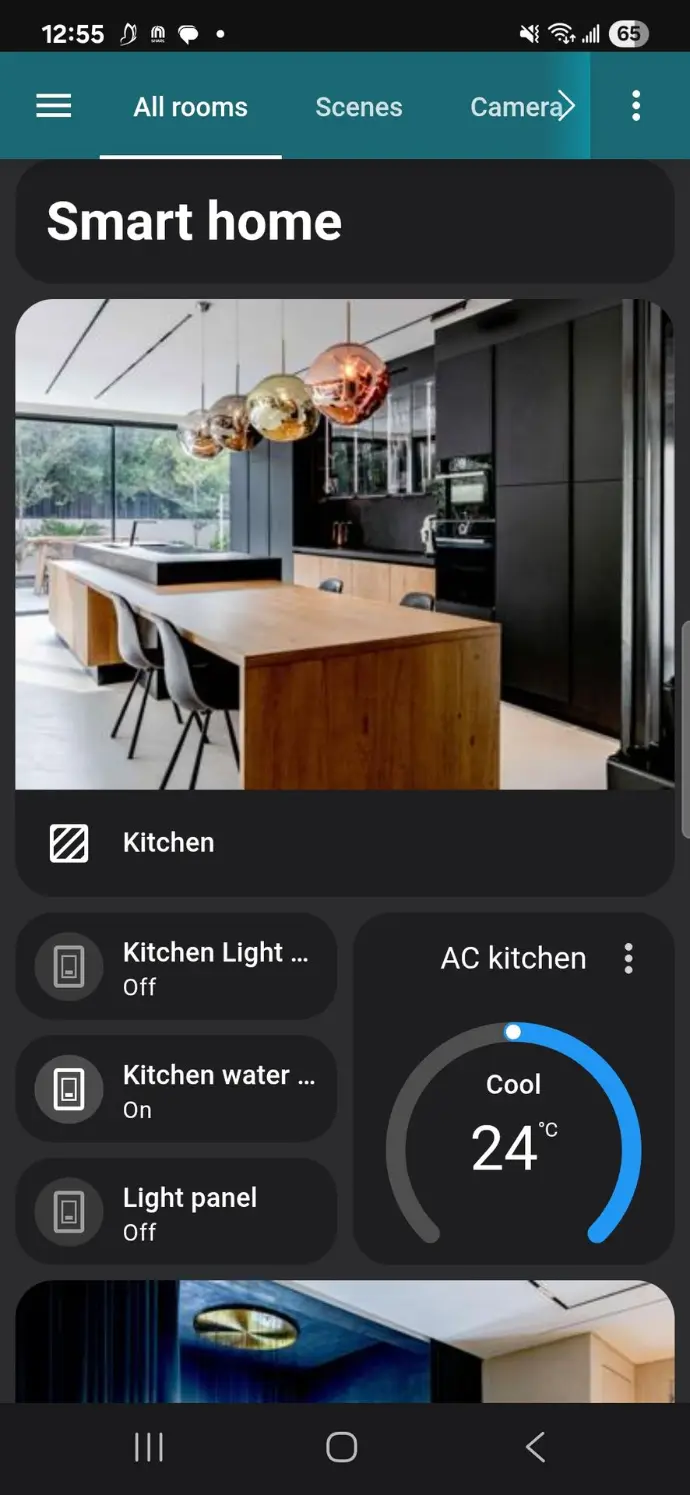
Task: Open AC kitchen more options
Action: point(628,958)
